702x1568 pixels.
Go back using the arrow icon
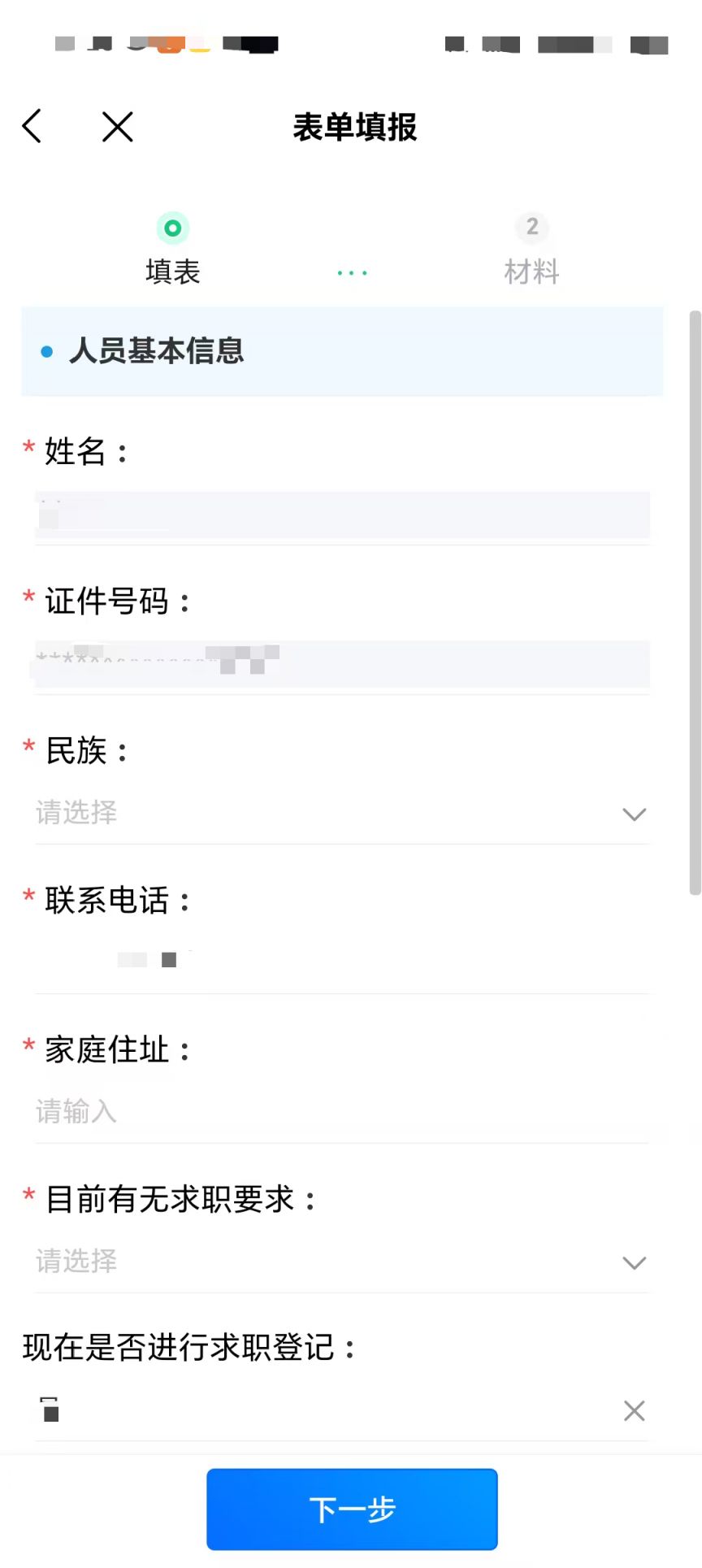pos(32,127)
